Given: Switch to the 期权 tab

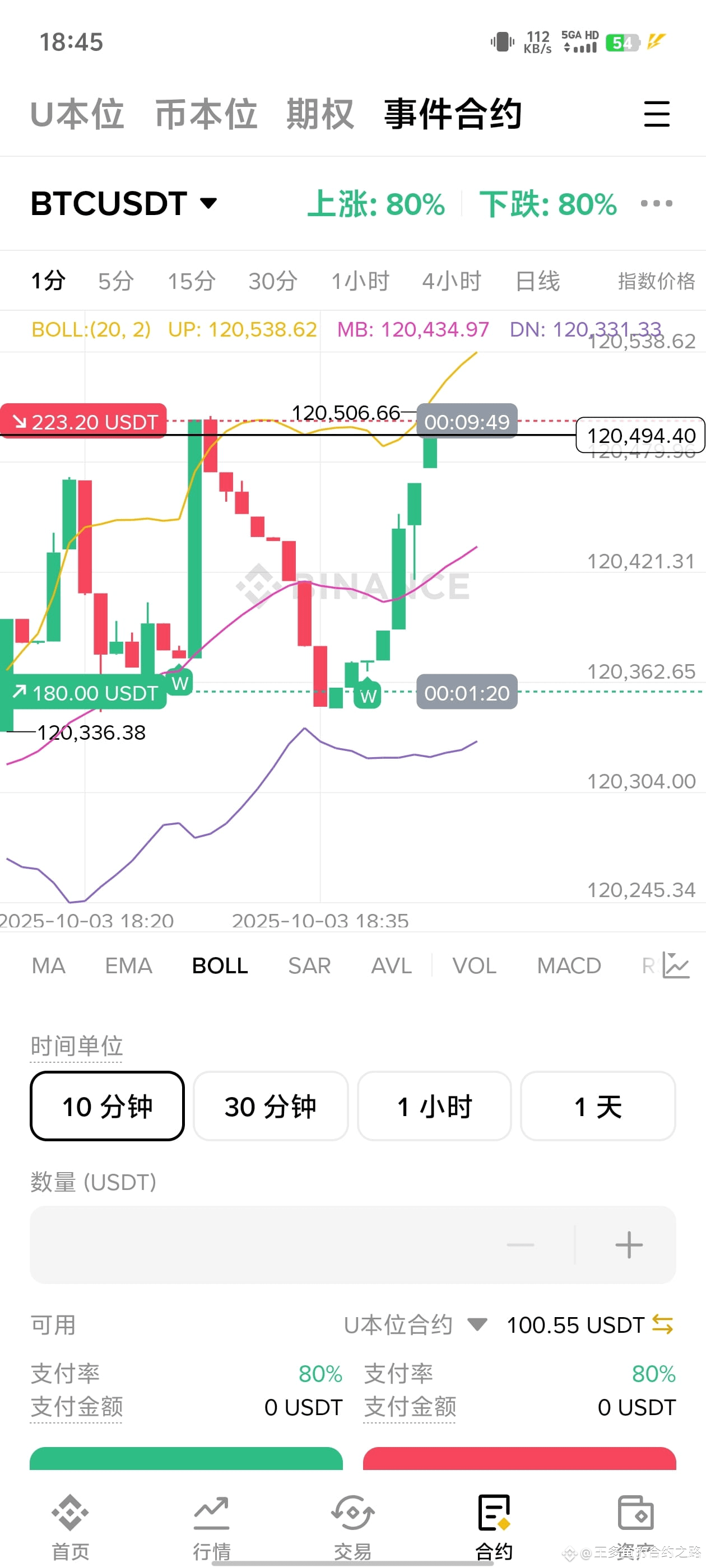Looking at the screenshot, I should 321,114.
